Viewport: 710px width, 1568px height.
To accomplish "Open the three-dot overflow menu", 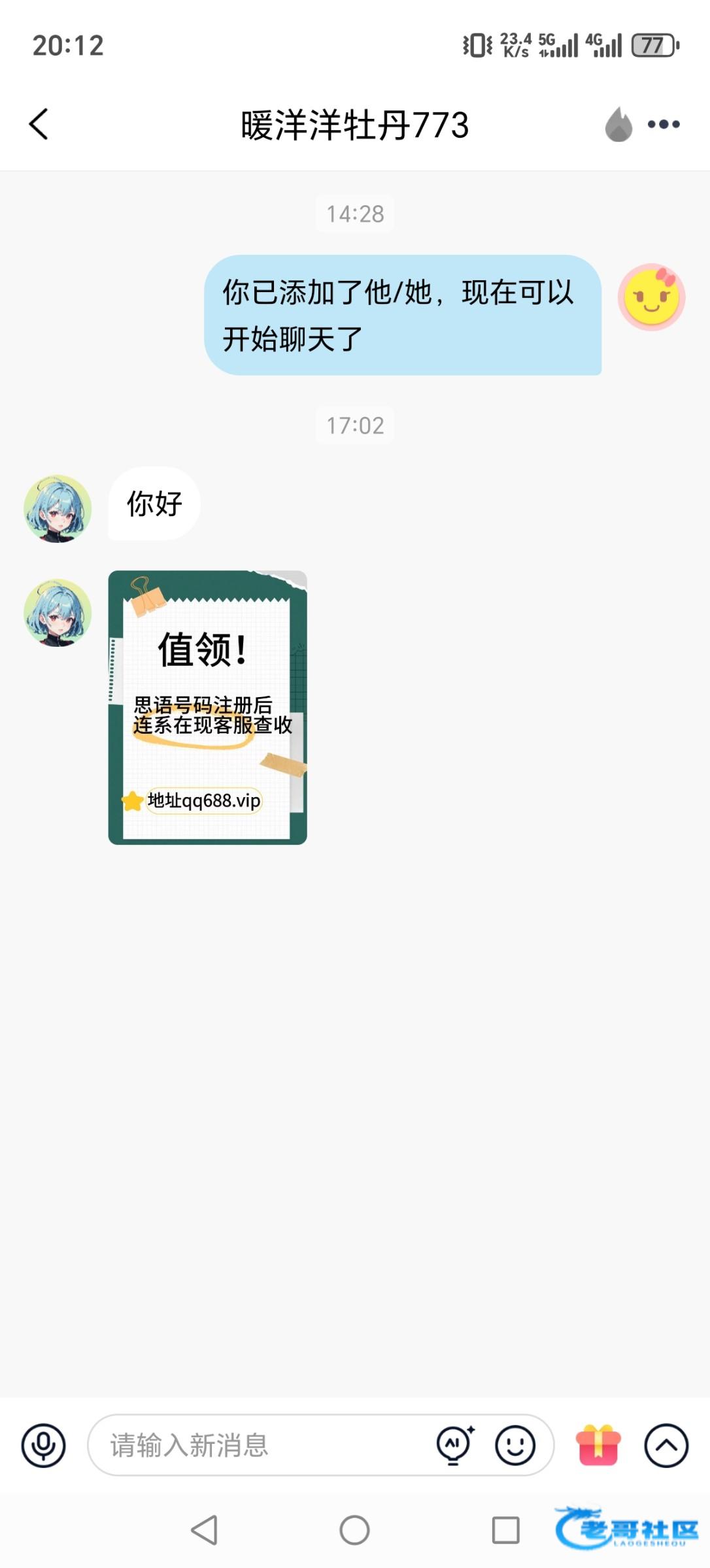I will pos(664,124).
